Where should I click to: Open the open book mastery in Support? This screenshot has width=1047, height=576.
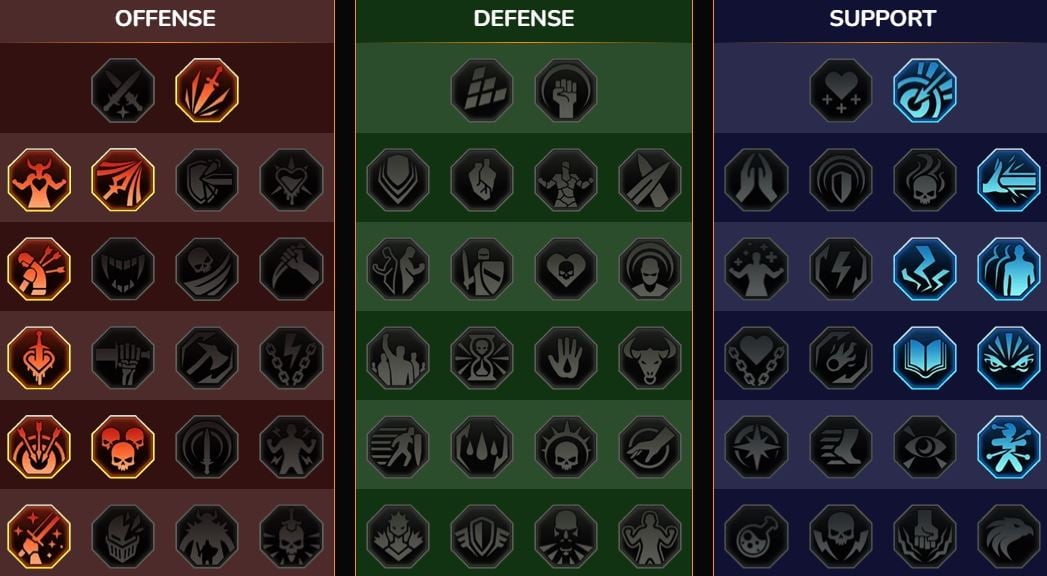pyautogui.click(x=925, y=358)
